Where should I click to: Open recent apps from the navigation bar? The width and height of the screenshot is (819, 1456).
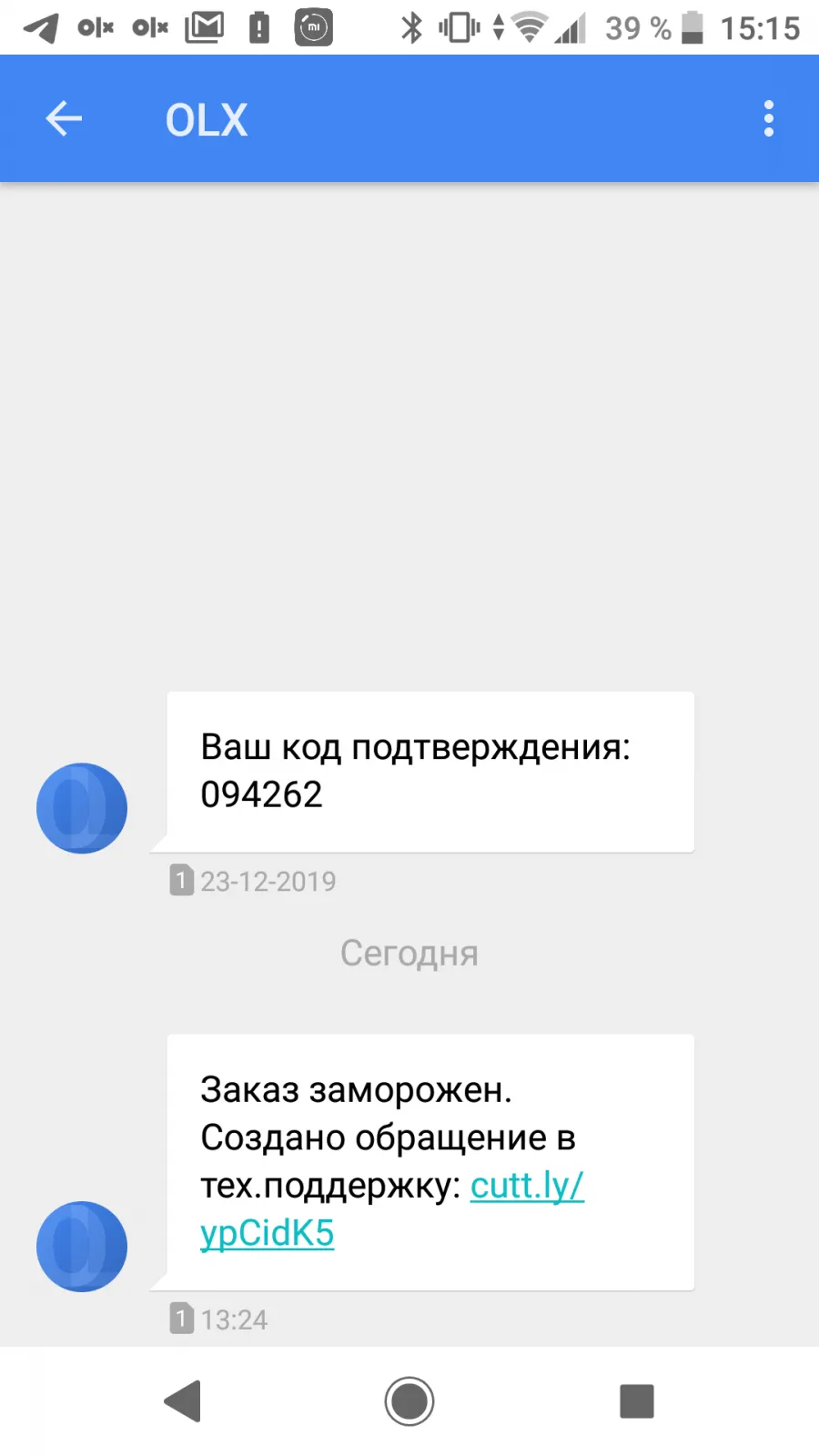click(x=637, y=1401)
